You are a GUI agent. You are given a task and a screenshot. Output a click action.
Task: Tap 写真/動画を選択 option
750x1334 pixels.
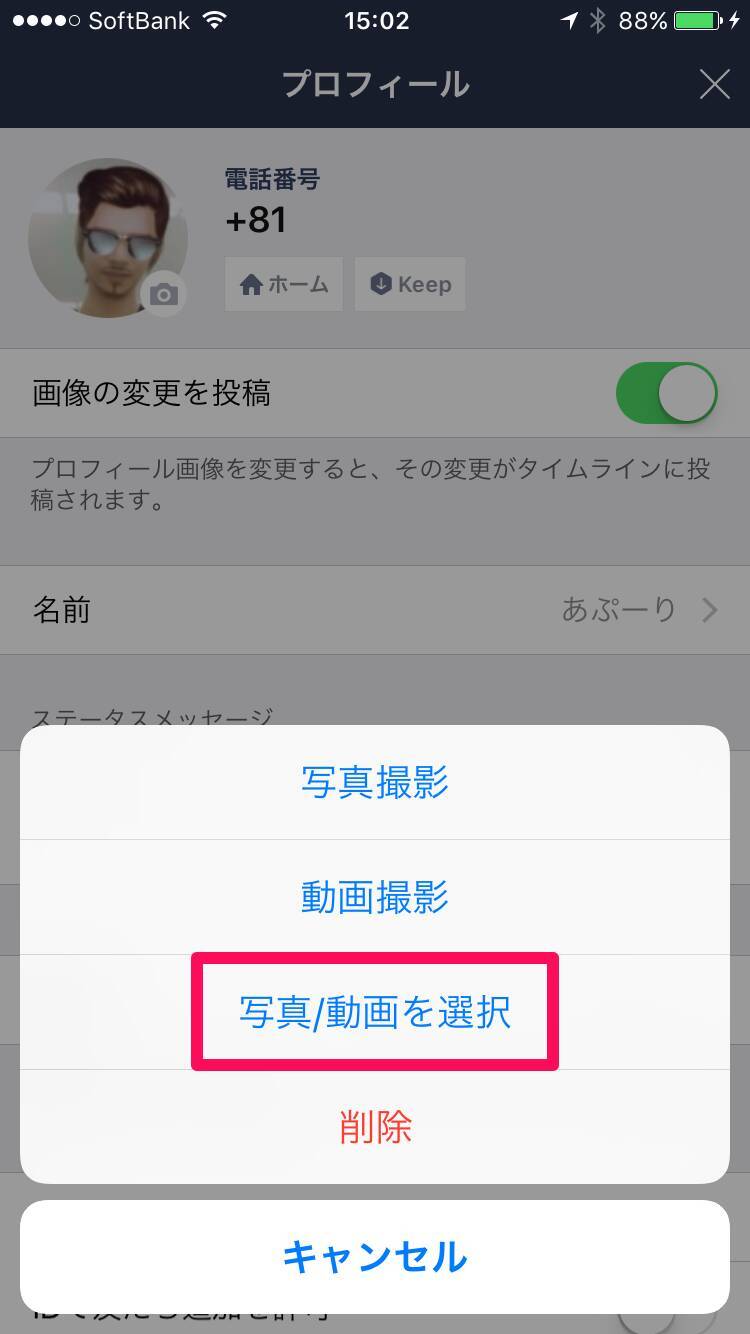coord(375,1012)
